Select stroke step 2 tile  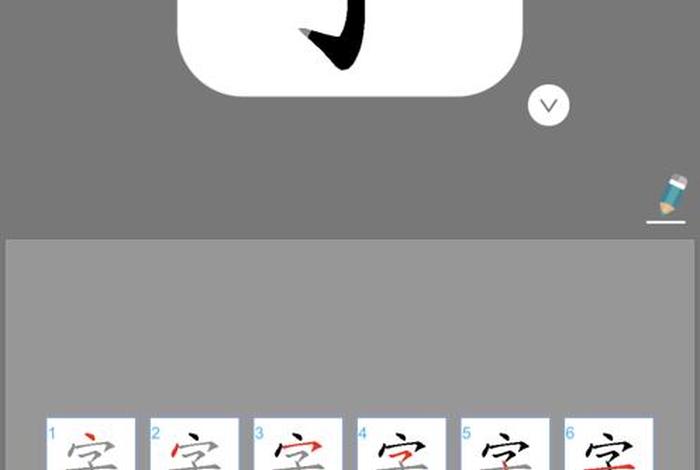(194, 444)
